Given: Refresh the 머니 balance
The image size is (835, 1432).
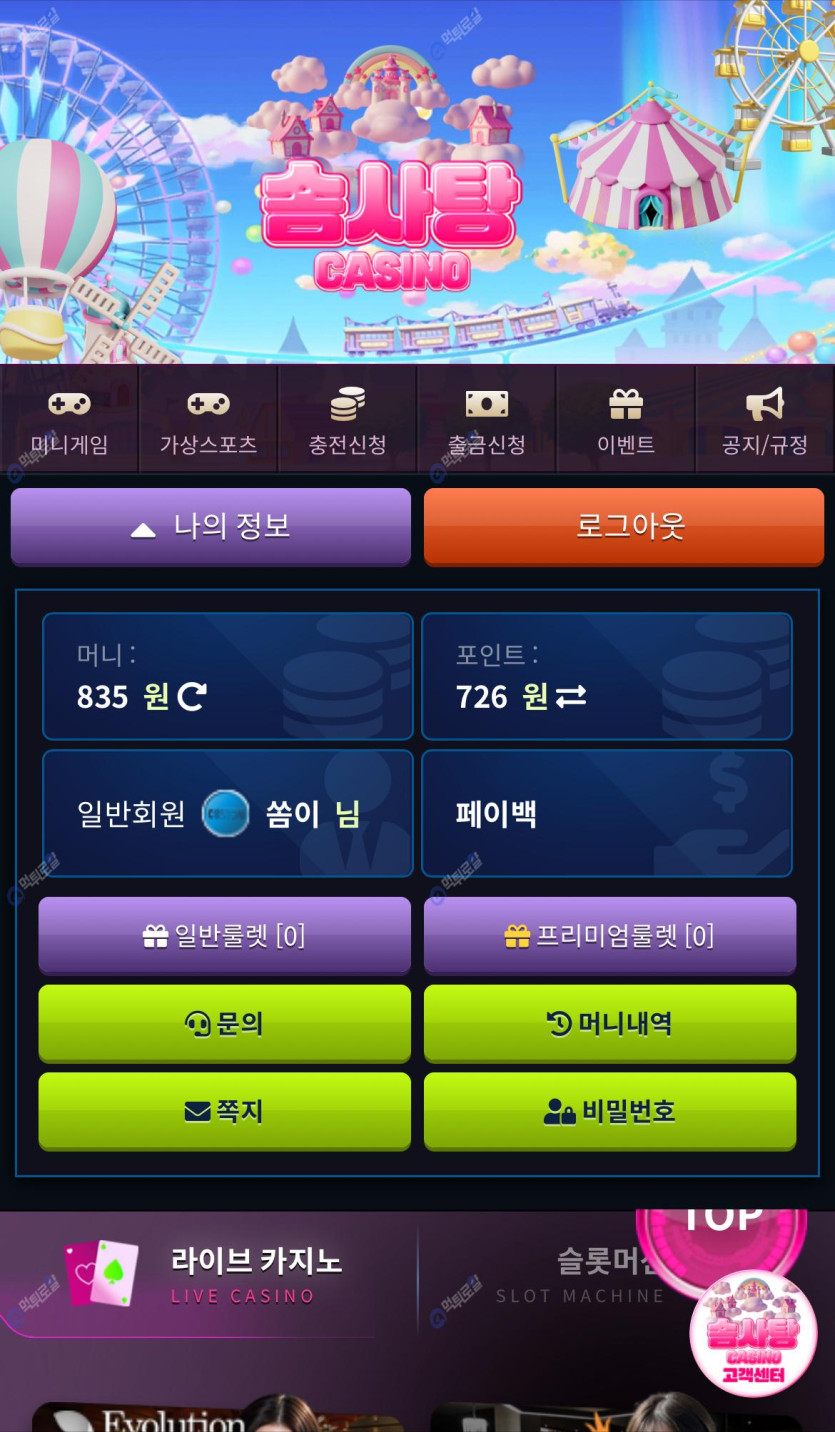Looking at the screenshot, I should pyautogui.click(x=191, y=696).
